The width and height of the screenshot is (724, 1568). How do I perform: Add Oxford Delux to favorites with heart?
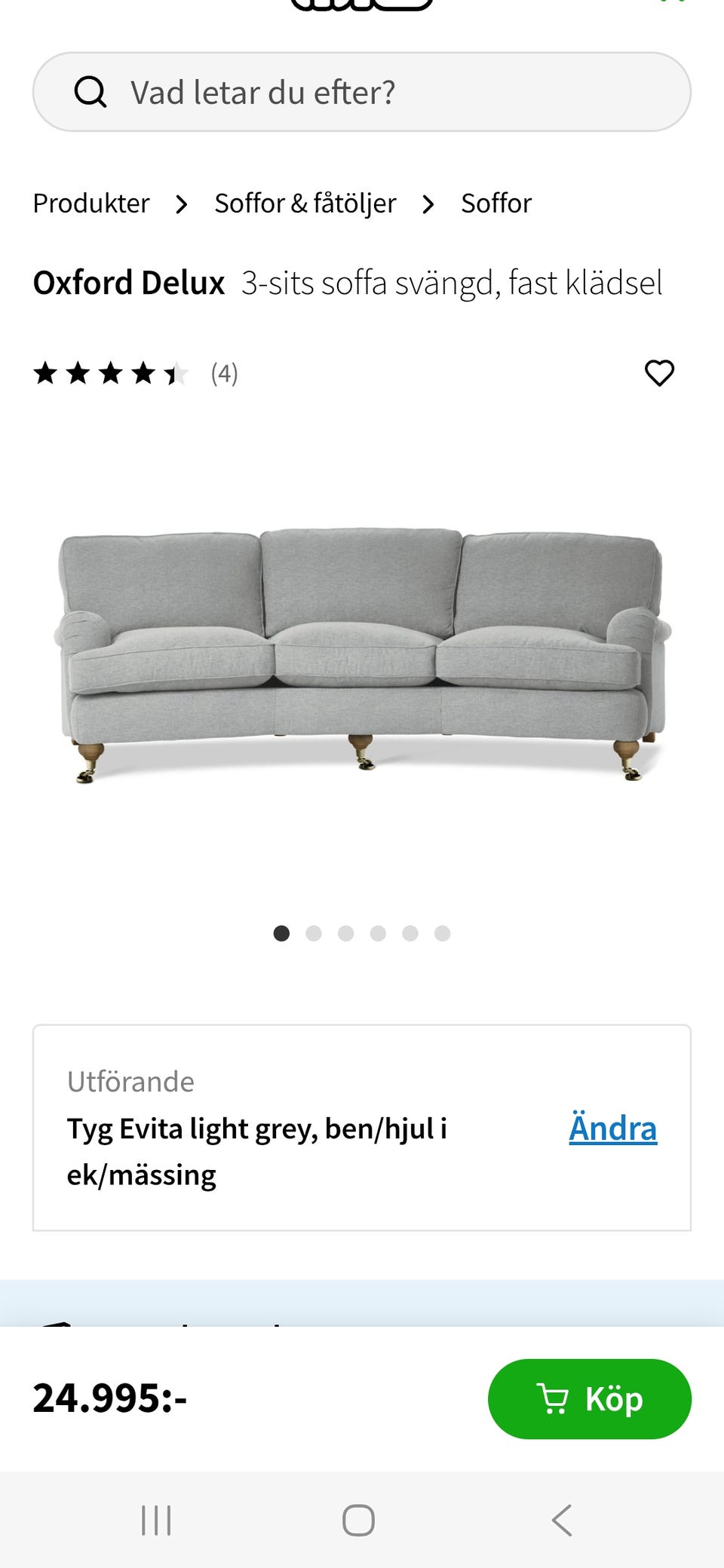pos(659,373)
